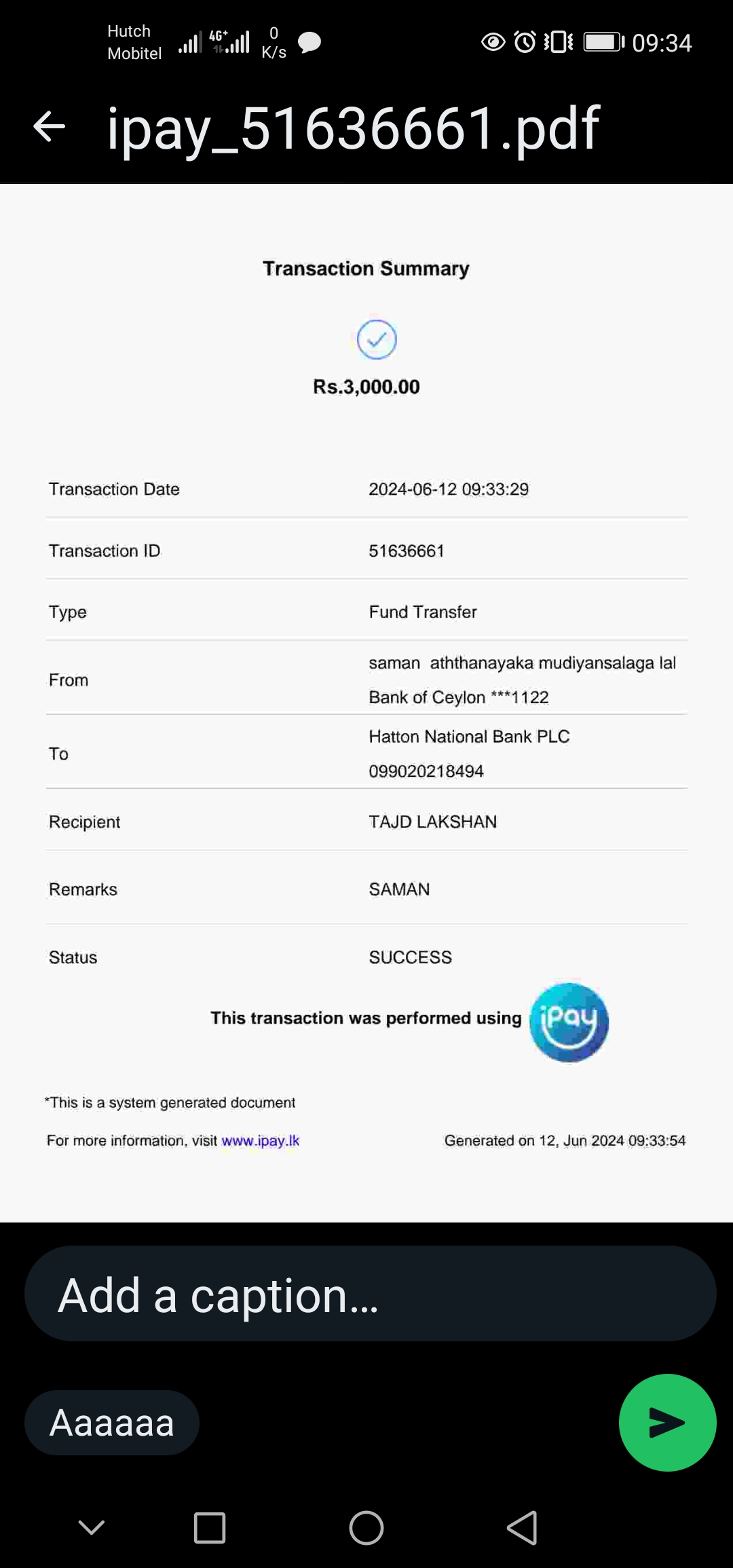Send the PDF with the green arrow button
Screen dimensions: 733x1568
click(x=667, y=1422)
